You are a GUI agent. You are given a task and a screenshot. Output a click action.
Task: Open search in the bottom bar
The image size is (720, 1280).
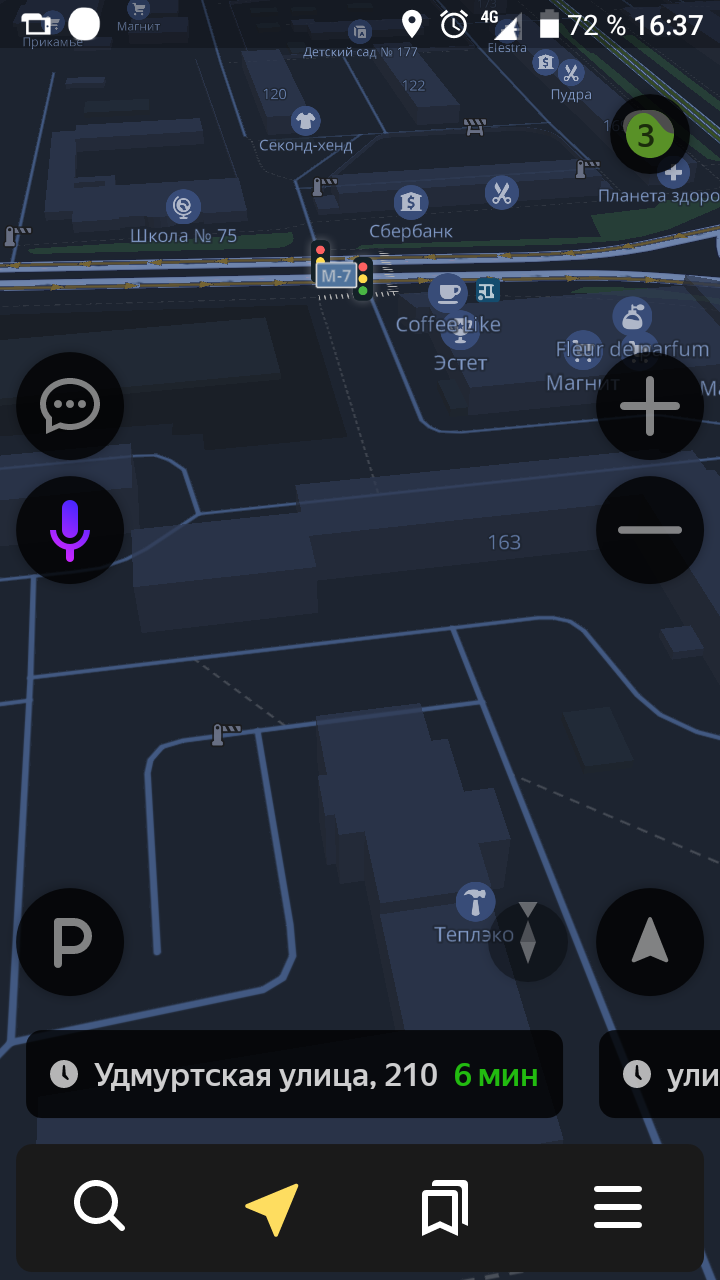pyautogui.click(x=99, y=1207)
